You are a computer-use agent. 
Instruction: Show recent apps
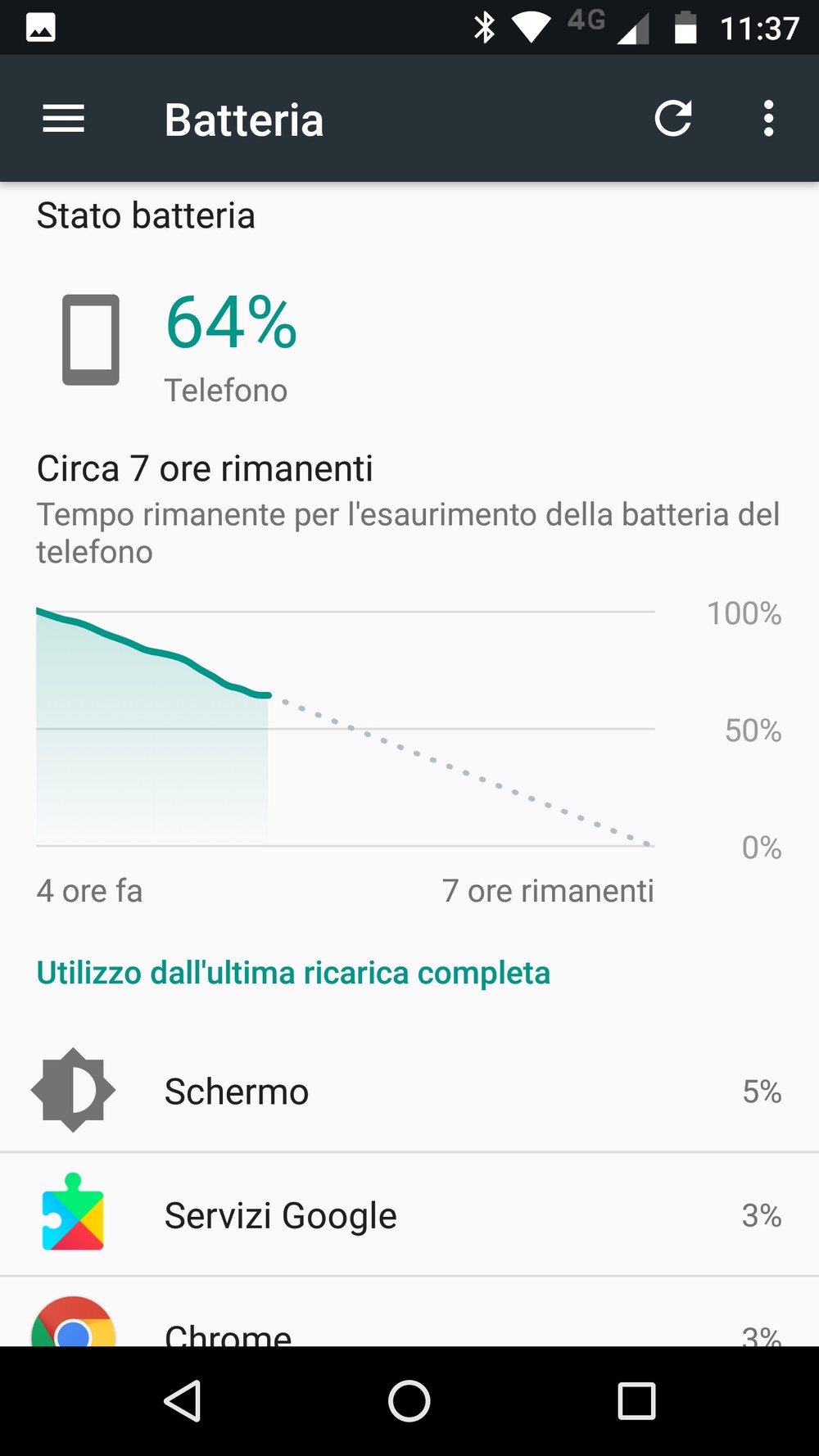[x=636, y=1401]
